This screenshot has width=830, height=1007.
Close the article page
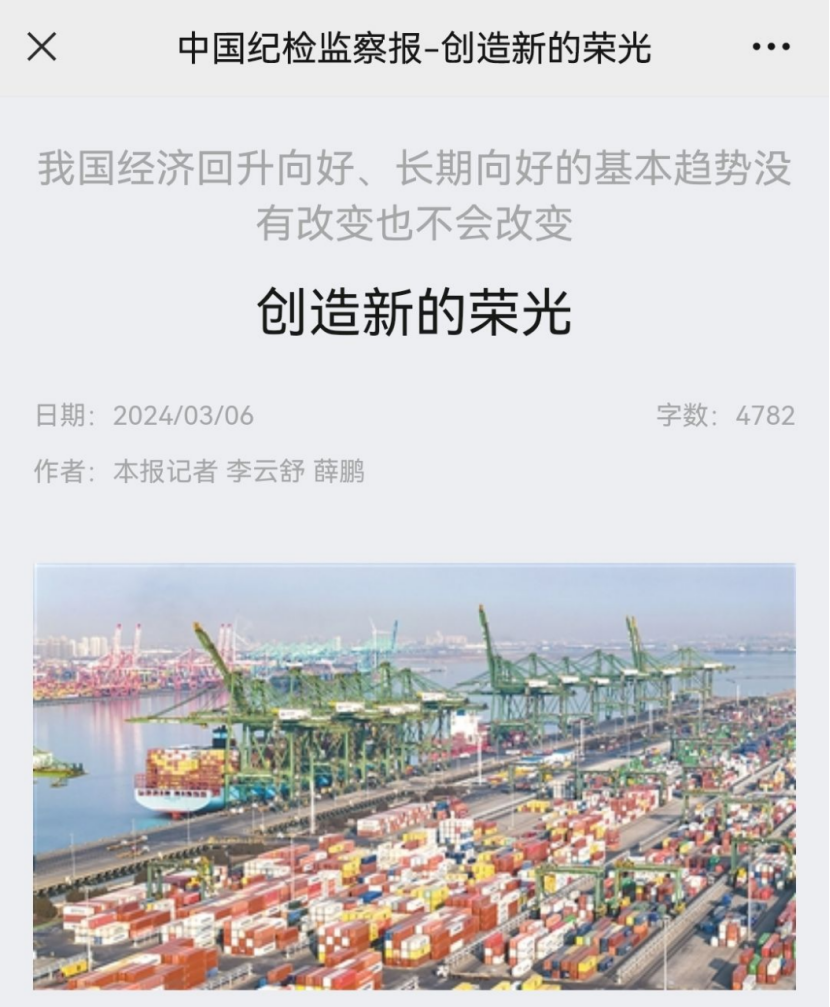click(42, 46)
